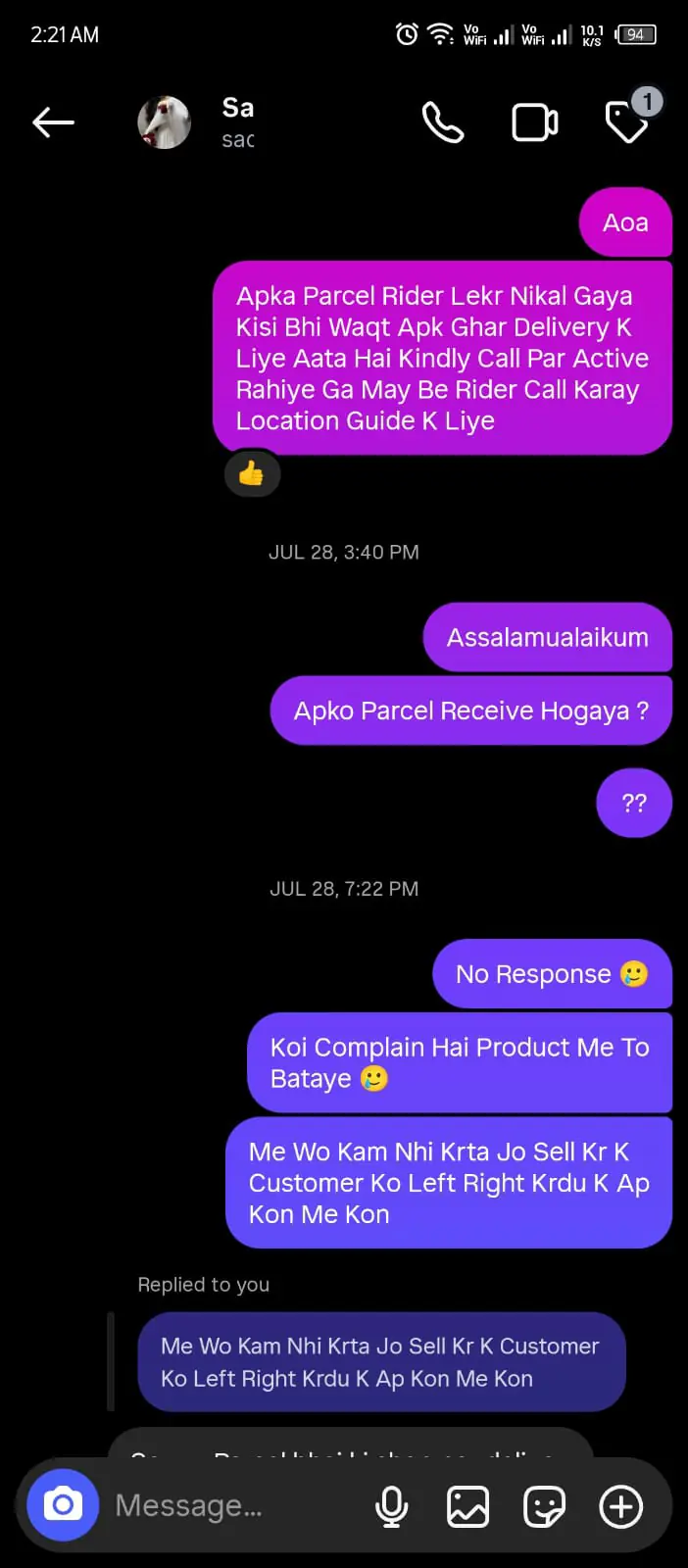Open the camera to send a photo
688x1568 pixels.
click(x=63, y=1504)
